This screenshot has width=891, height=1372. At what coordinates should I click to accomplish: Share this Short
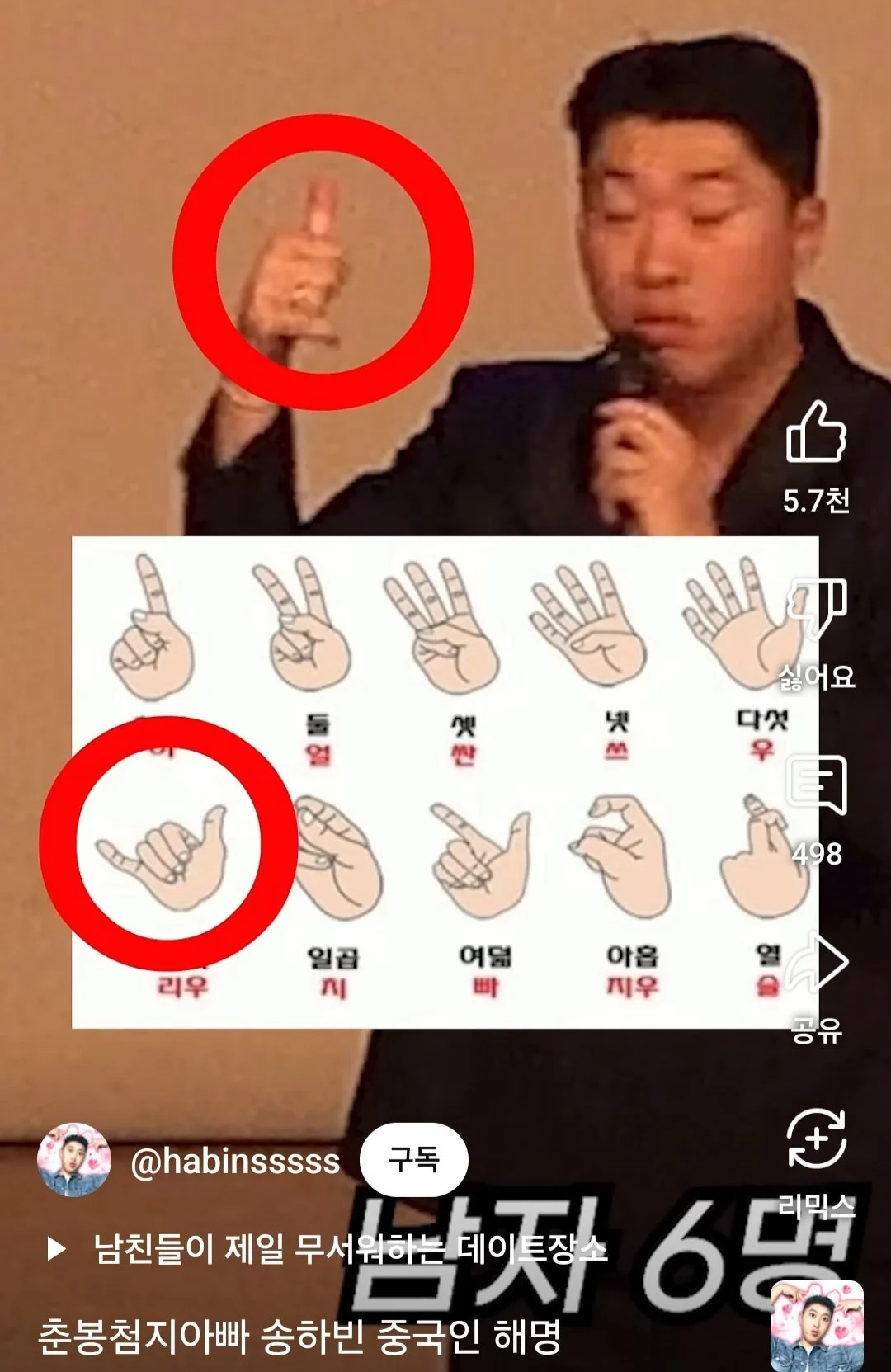pos(816,963)
